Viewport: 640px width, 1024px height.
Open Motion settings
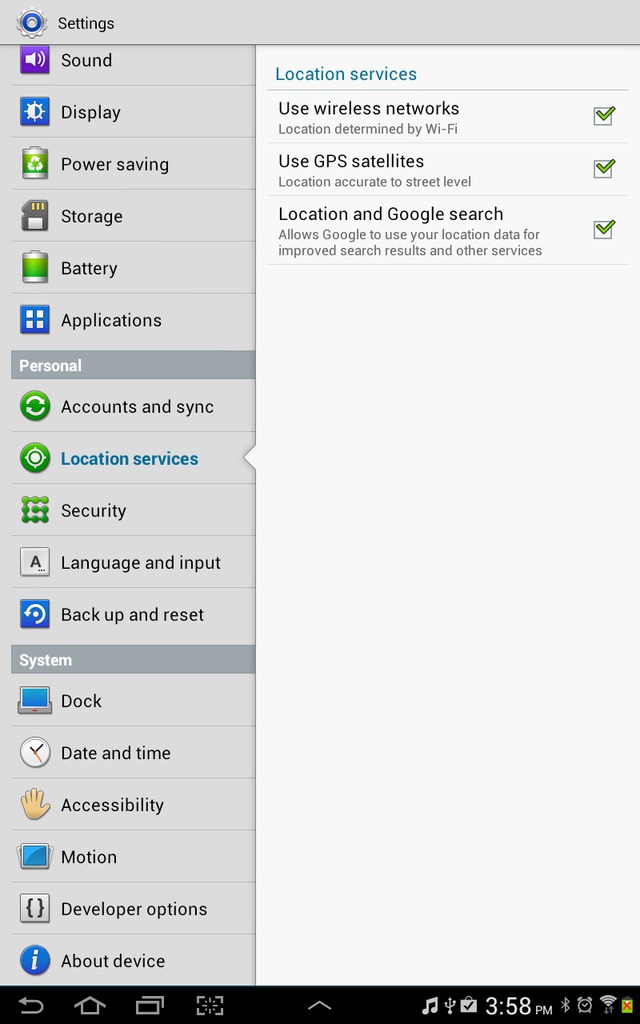pos(133,857)
